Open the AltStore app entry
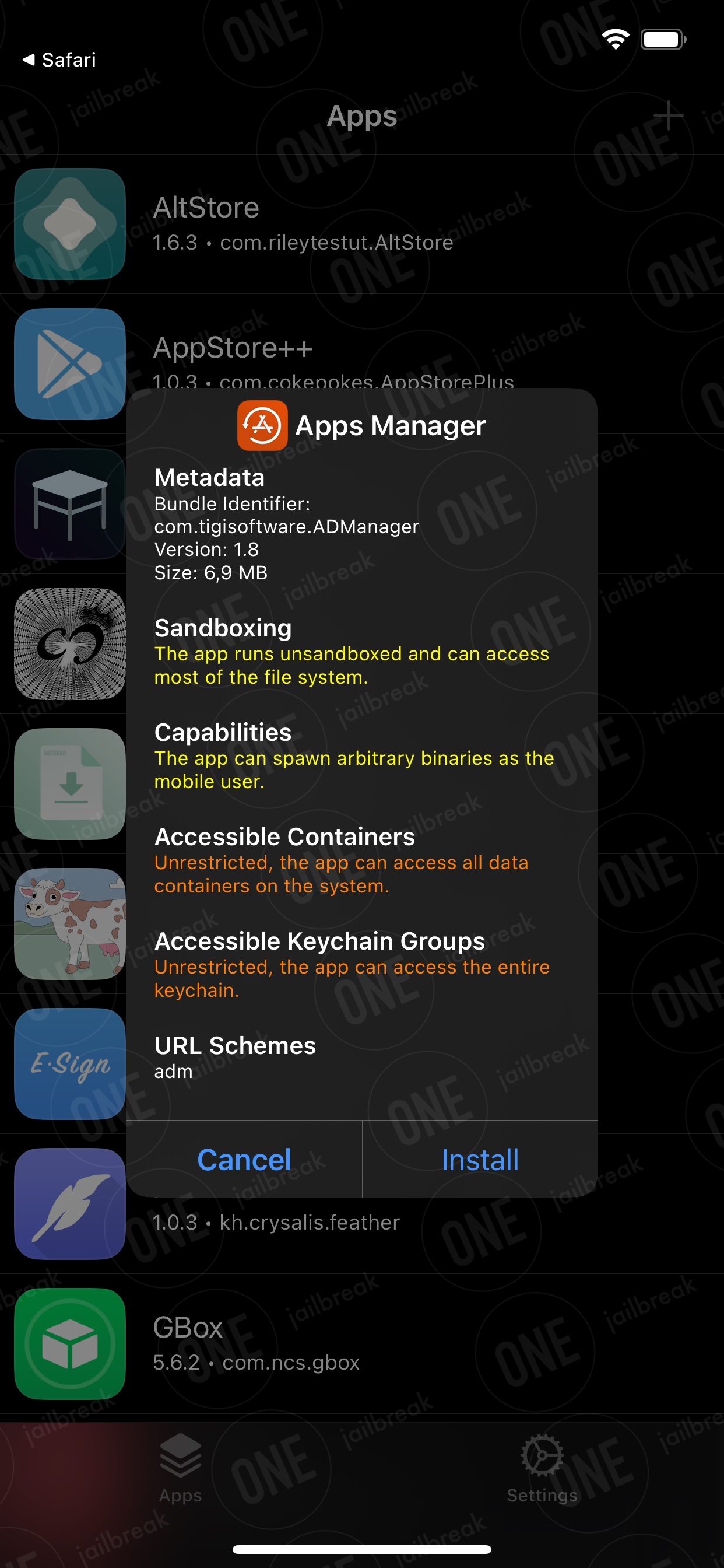The height and width of the screenshot is (1568, 724). click(x=362, y=224)
